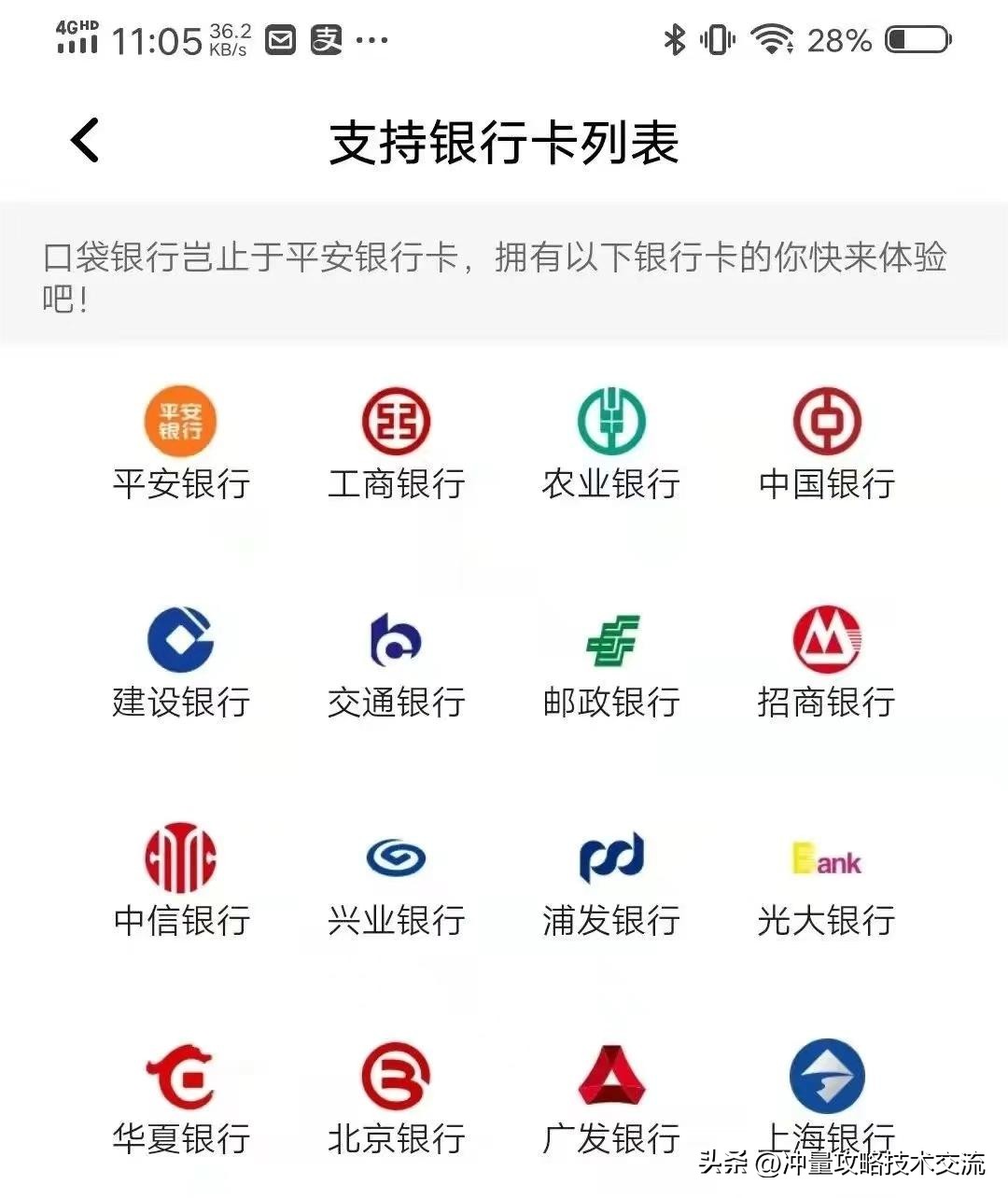Choose the 兴业银行 (Industrial Bank) icon
The width and height of the screenshot is (1008, 1198).
[x=395, y=858]
